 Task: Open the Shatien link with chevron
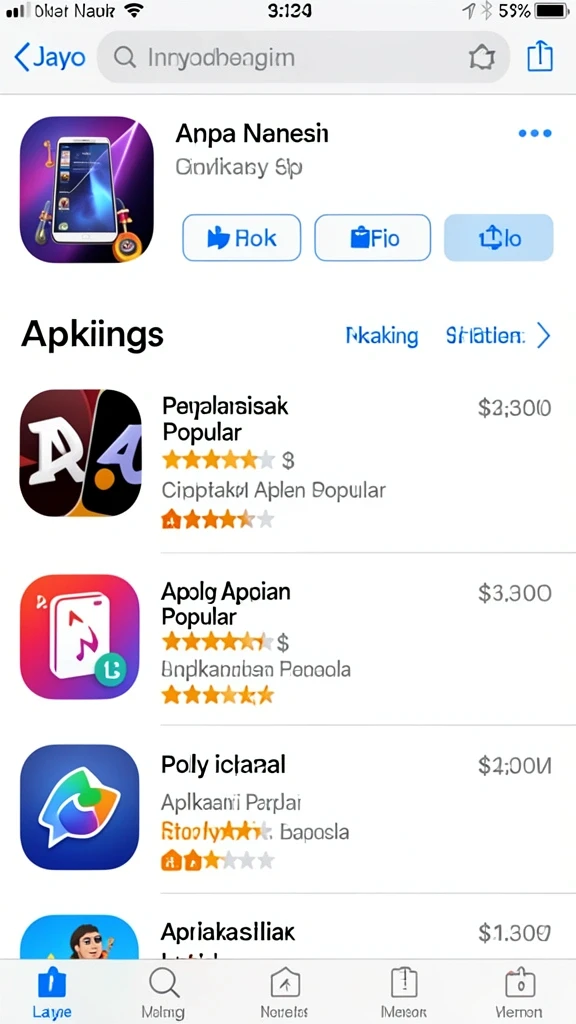(x=498, y=336)
